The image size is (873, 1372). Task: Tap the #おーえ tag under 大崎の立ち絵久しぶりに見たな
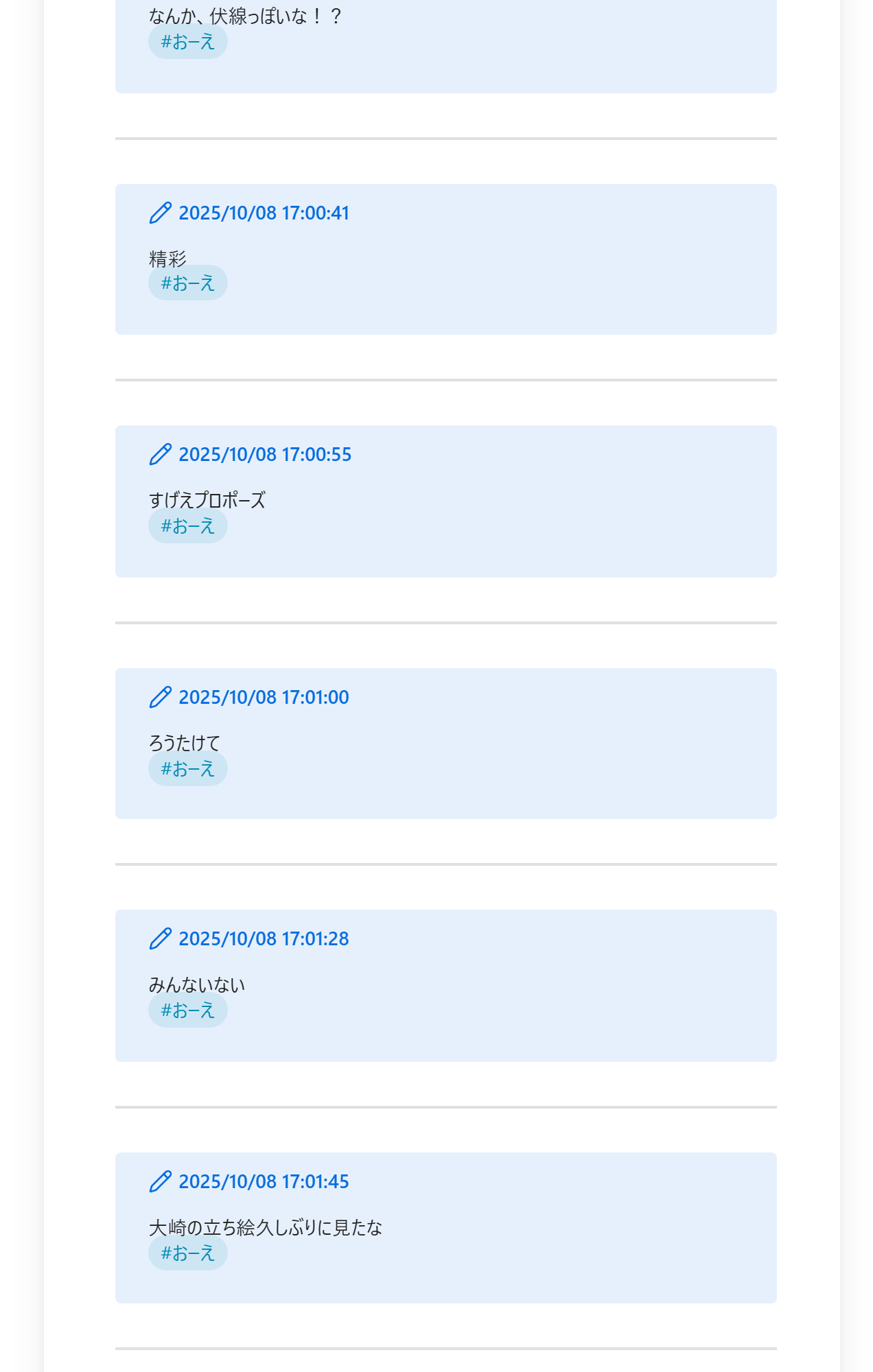[188, 1253]
